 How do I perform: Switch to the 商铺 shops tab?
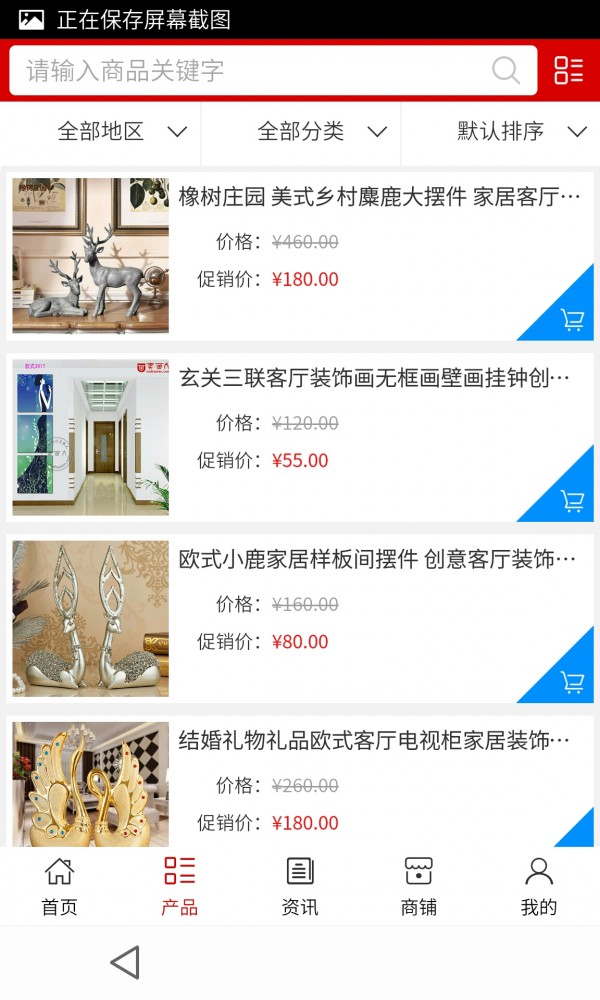419,886
